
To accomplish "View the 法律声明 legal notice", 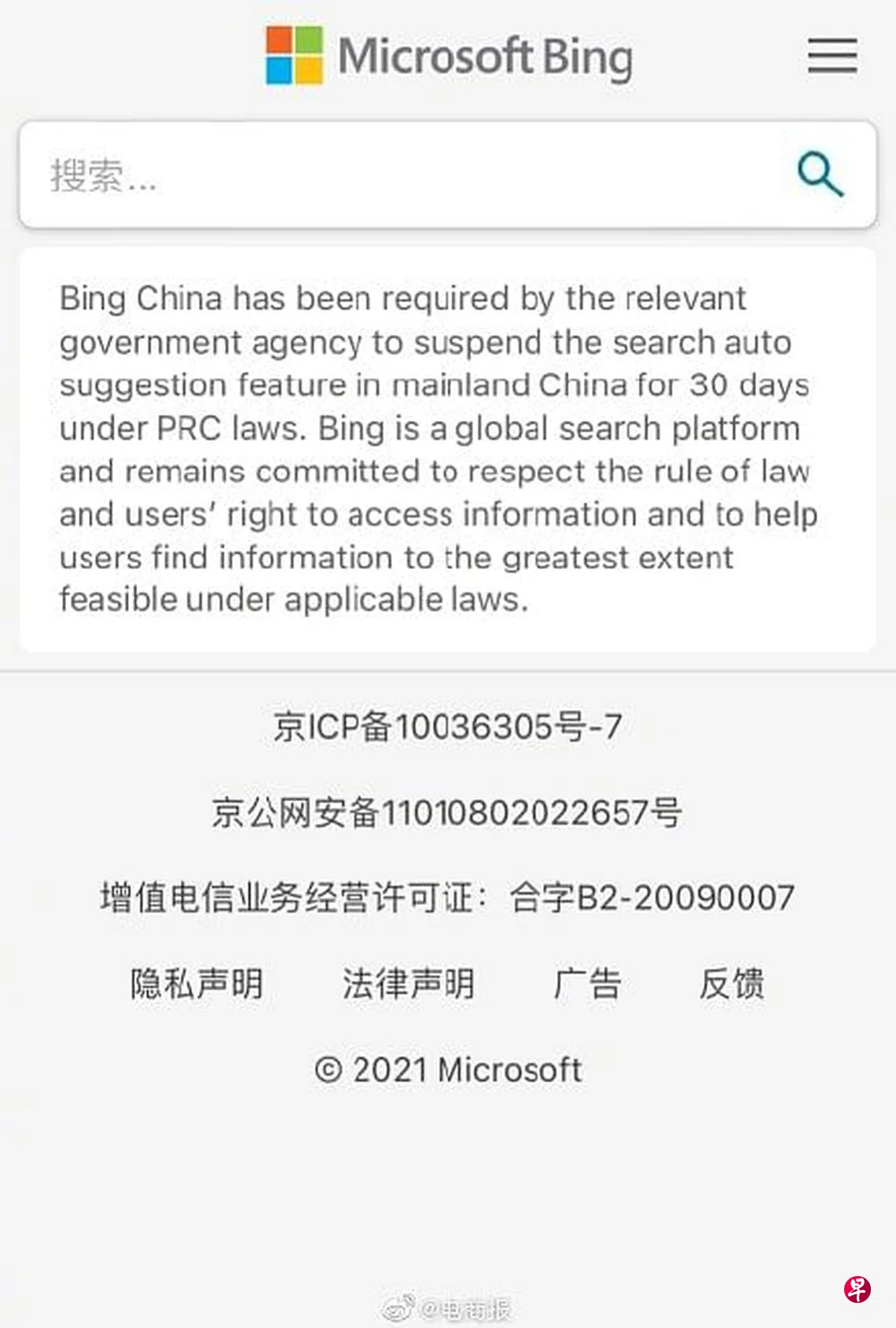I will (x=408, y=984).
